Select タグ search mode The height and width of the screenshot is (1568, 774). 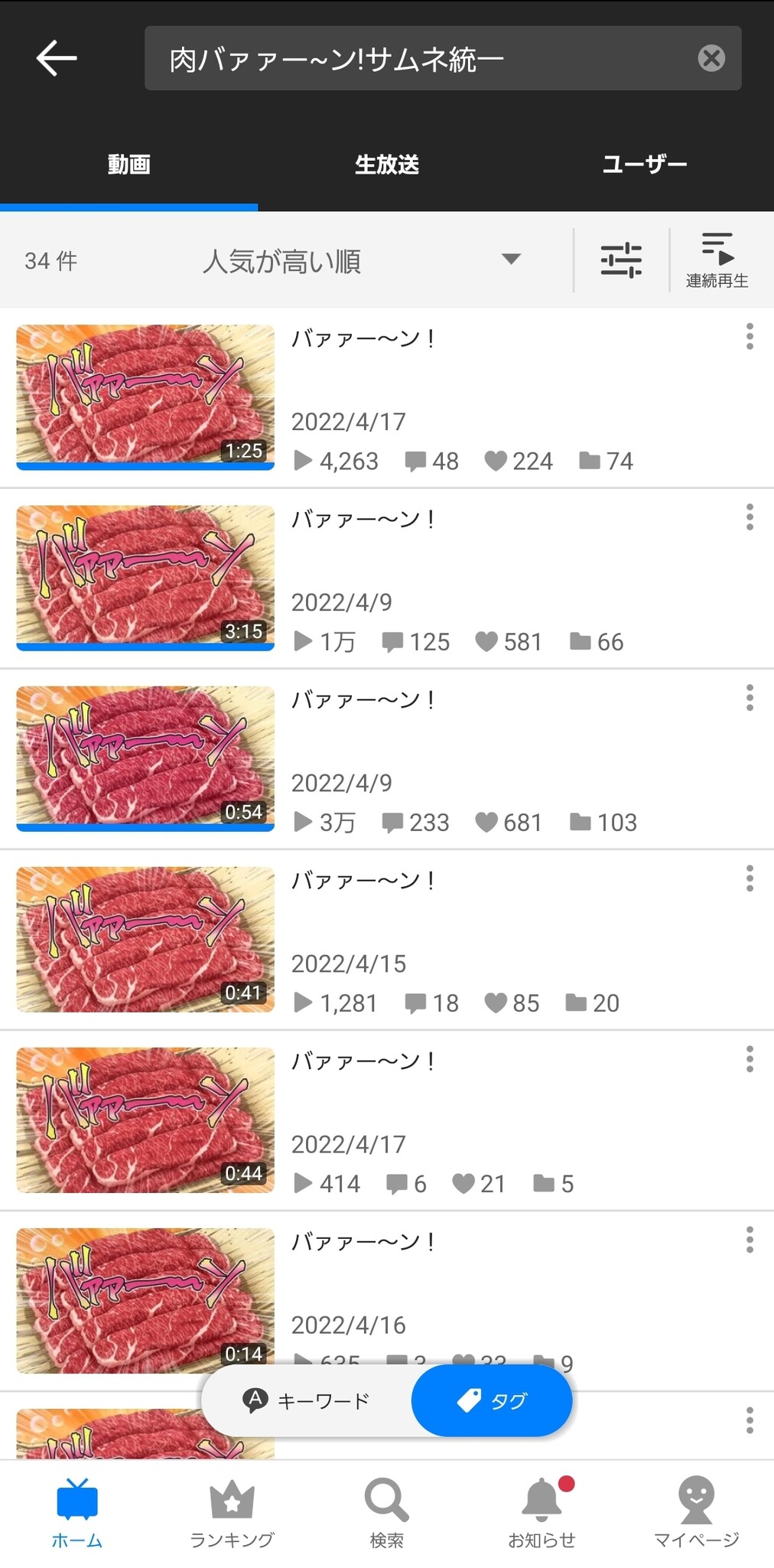click(x=492, y=1400)
